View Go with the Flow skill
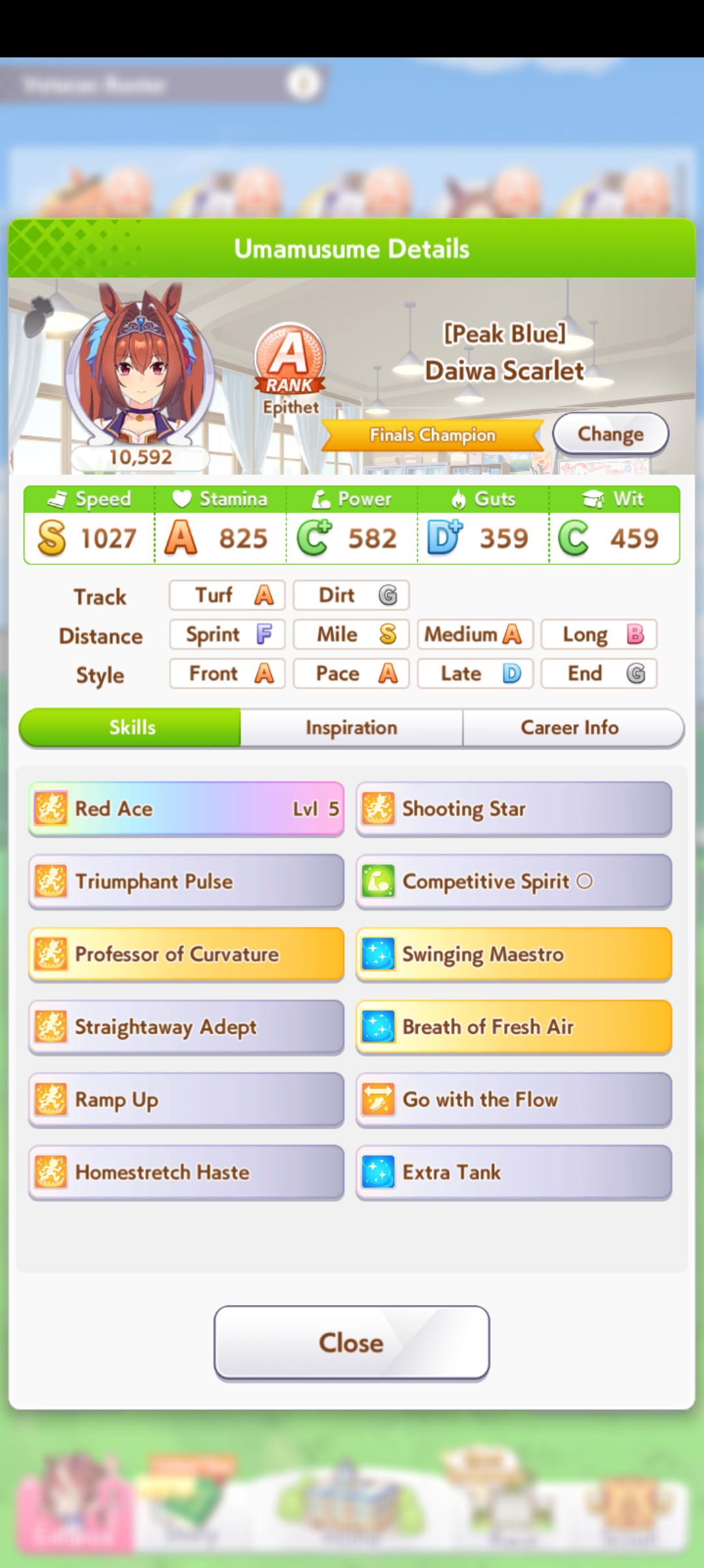The height and width of the screenshot is (1568, 704). coord(514,1100)
